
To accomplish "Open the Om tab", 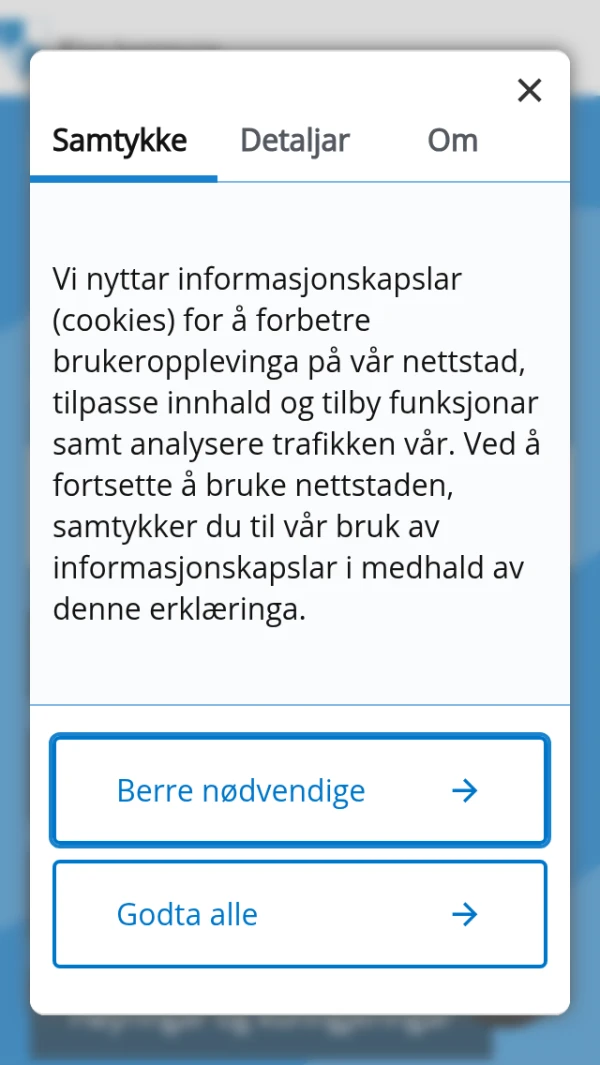I will [452, 141].
